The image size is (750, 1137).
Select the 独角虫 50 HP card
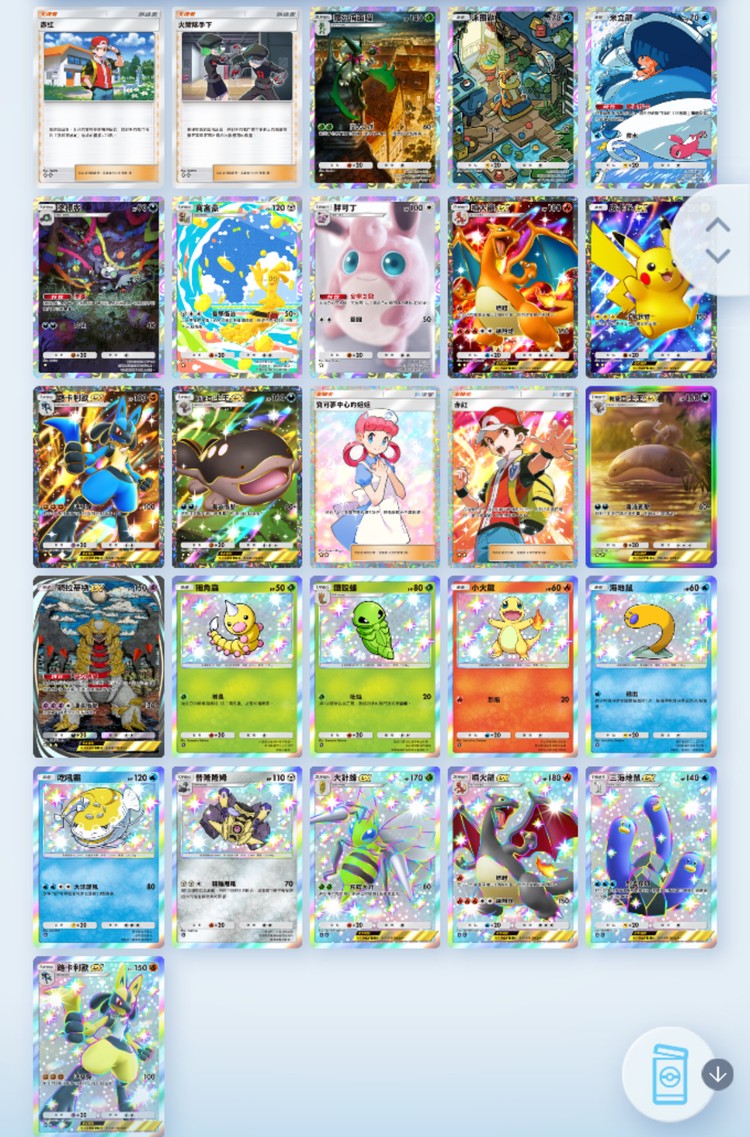click(237, 667)
